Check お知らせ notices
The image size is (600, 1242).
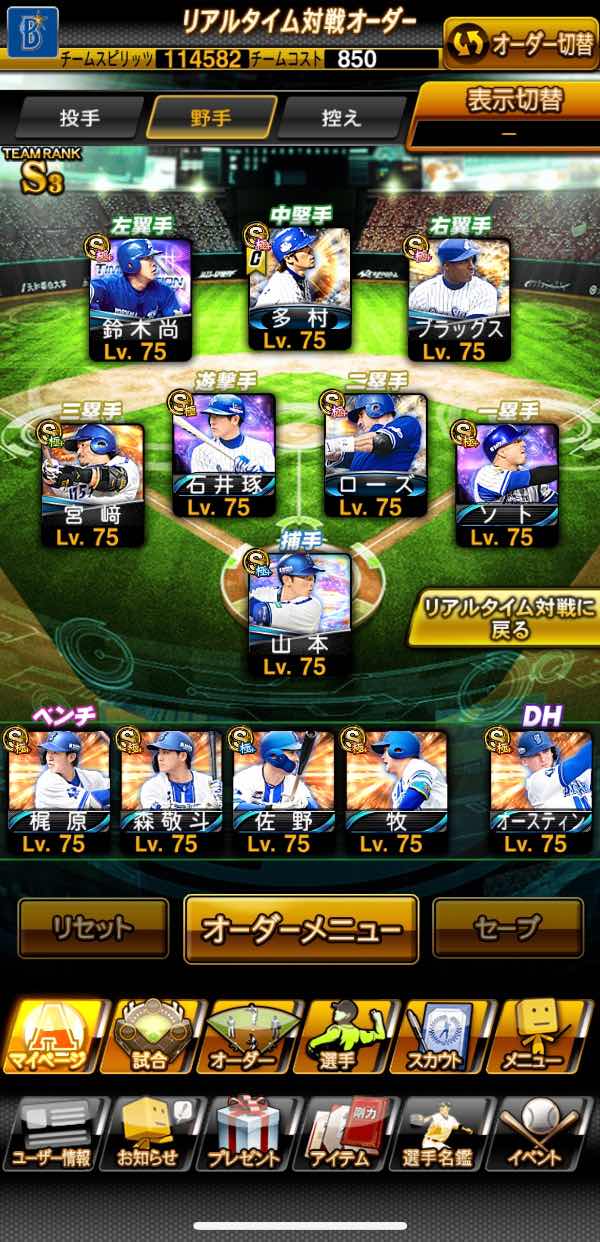tap(148, 1135)
